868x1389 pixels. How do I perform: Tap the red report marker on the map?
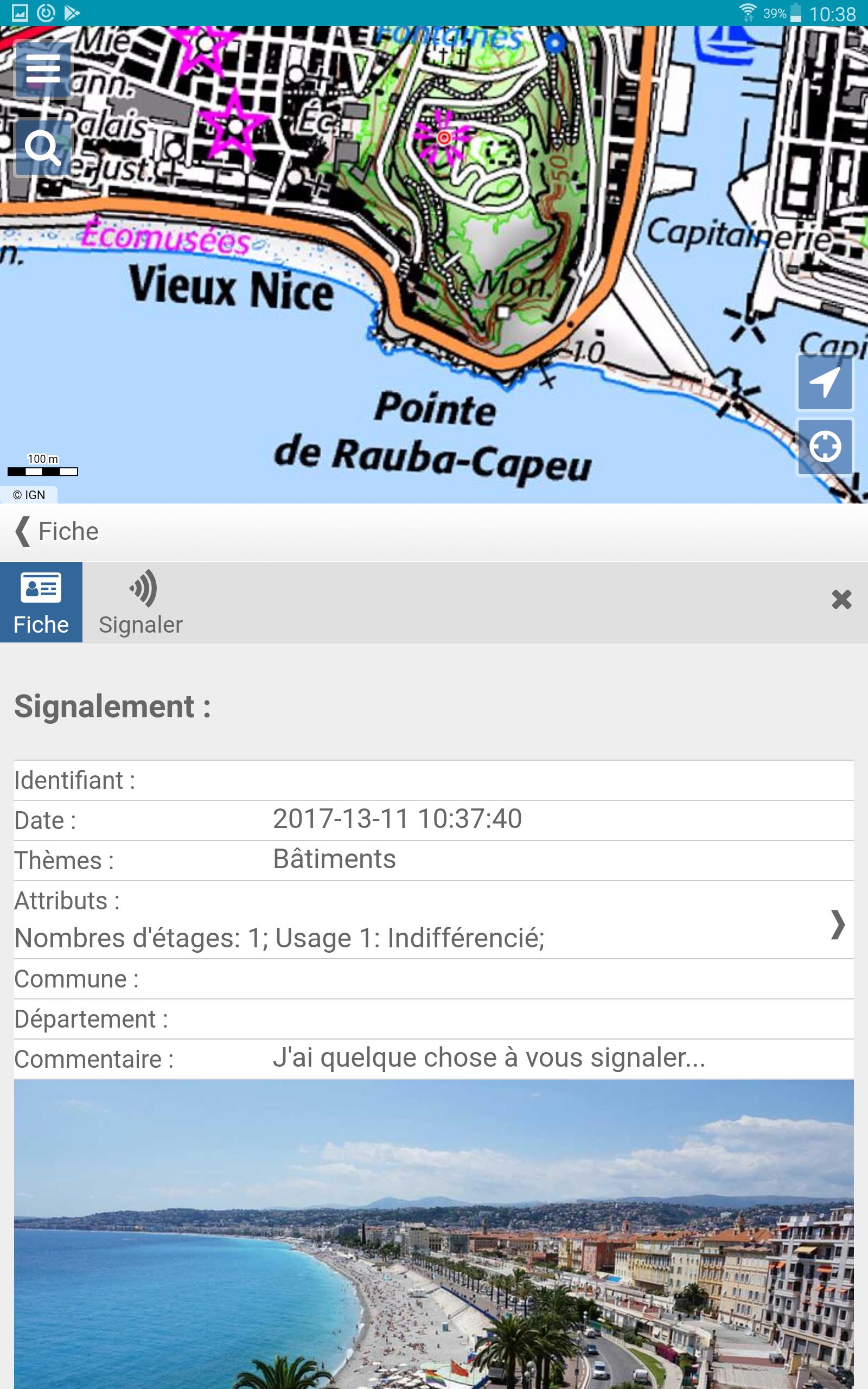pos(444,138)
